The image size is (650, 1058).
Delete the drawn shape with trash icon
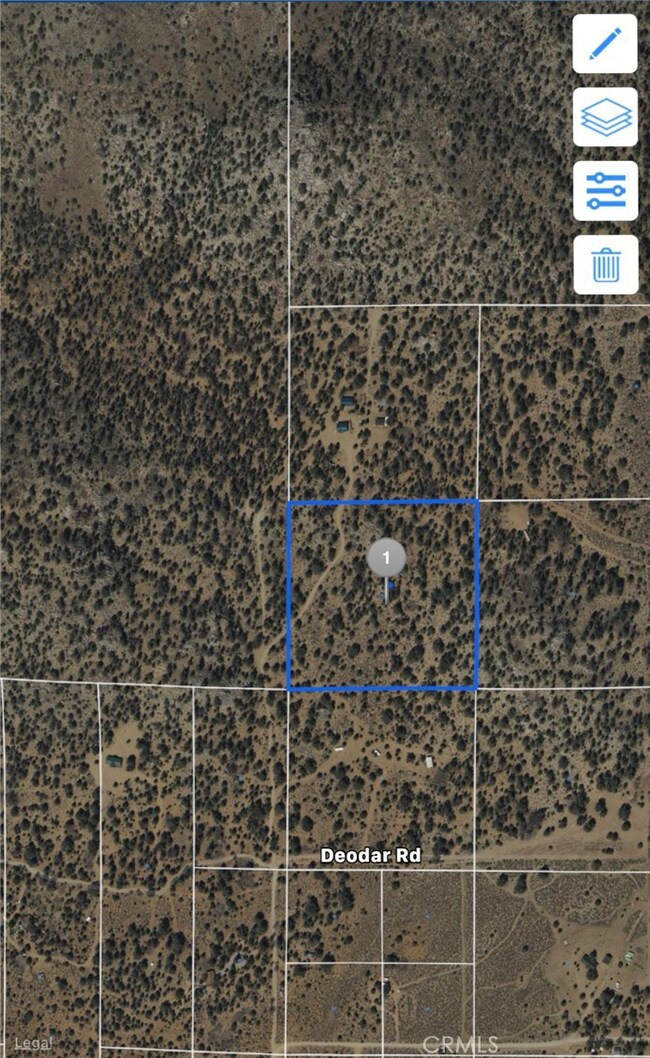pos(605,265)
